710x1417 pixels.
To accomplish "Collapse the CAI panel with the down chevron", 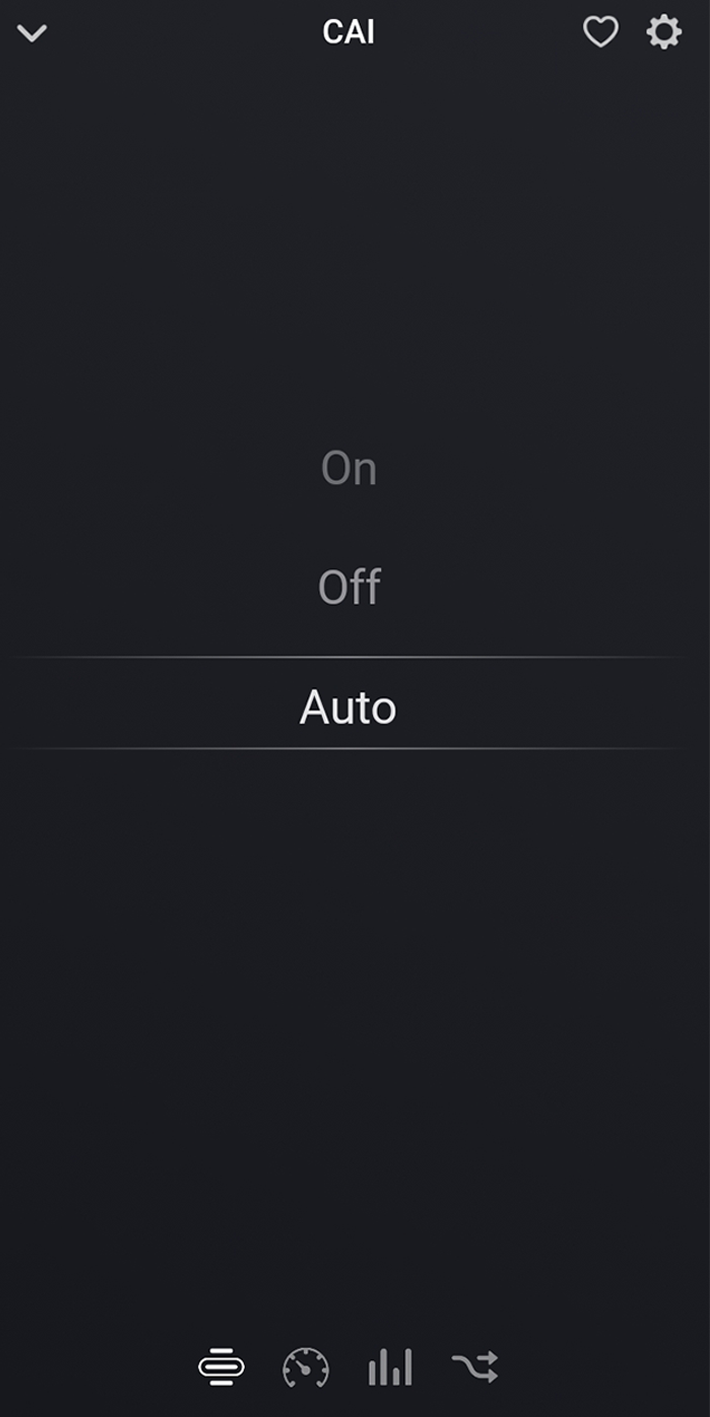I will coord(33,33).
